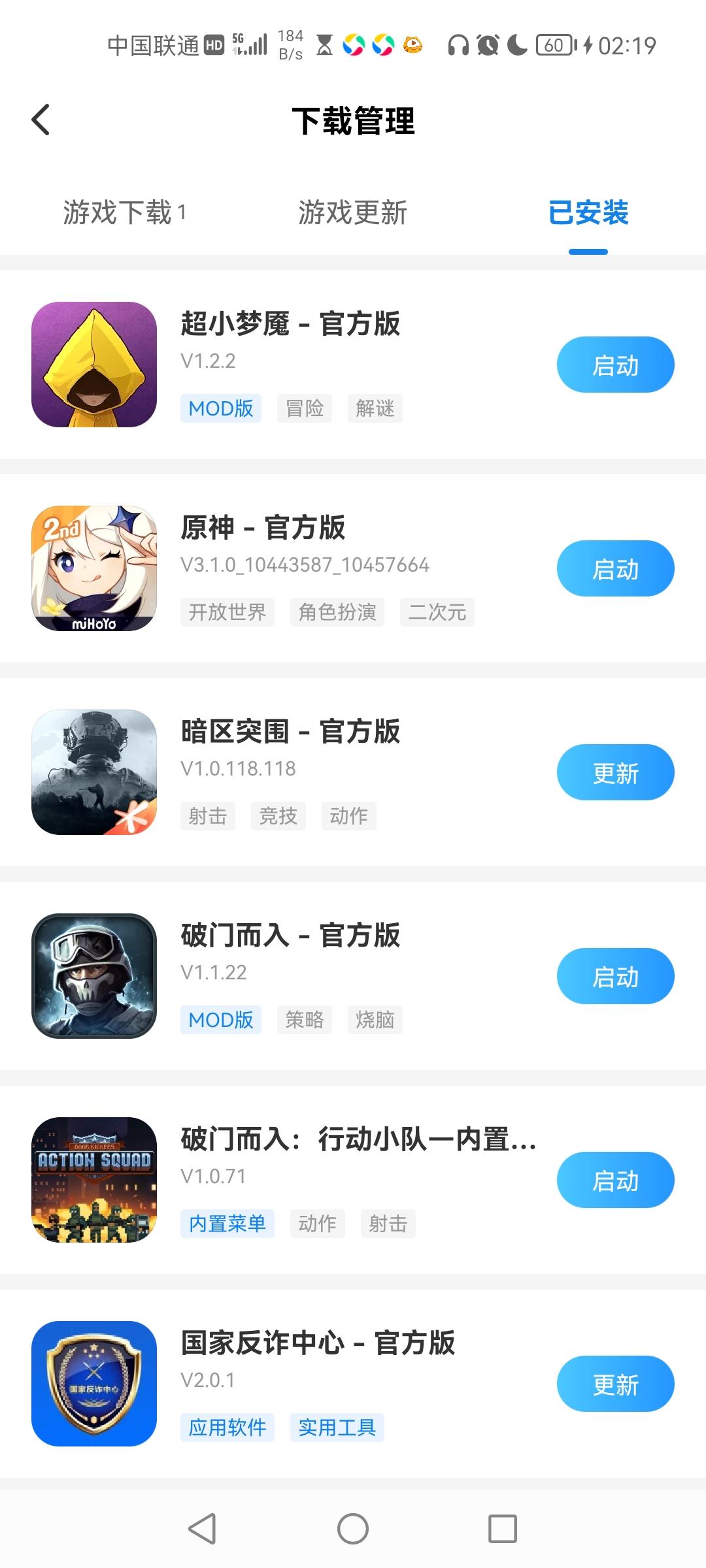
Task: Switch to the 游戏下载 tab
Action: (124, 212)
